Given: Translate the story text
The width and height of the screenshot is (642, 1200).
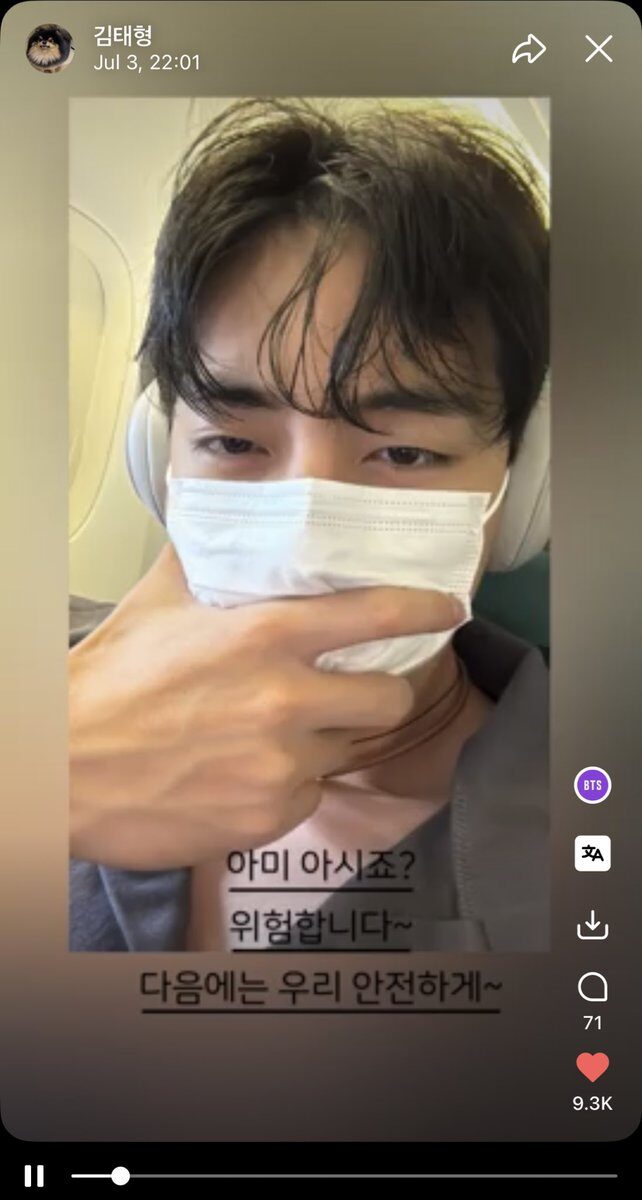Looking at the screenshot, I should [592, 853].
